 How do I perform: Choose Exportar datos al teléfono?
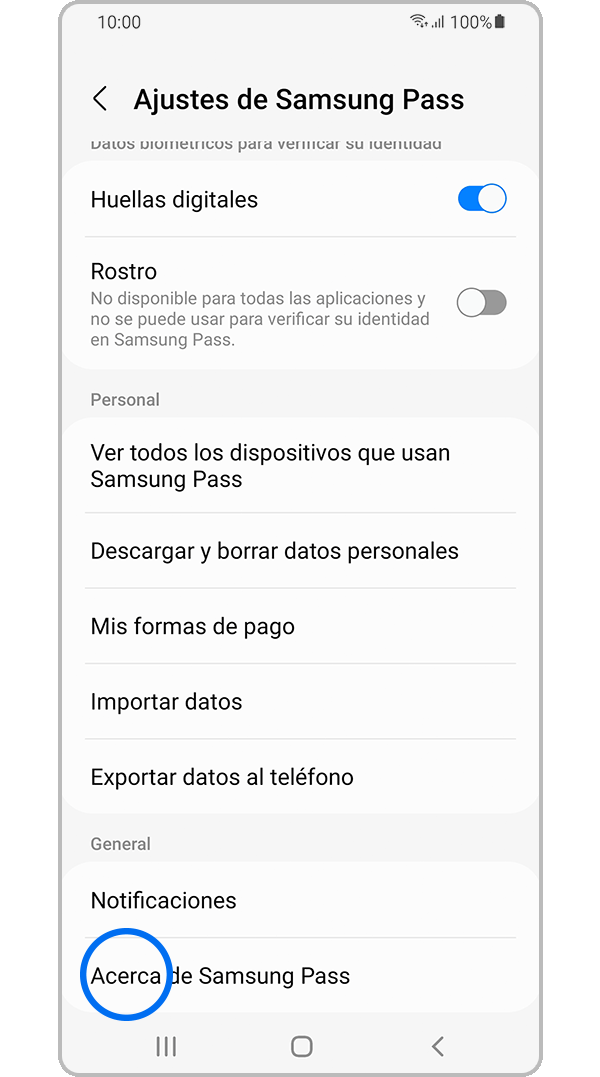[x=222, y=777]
